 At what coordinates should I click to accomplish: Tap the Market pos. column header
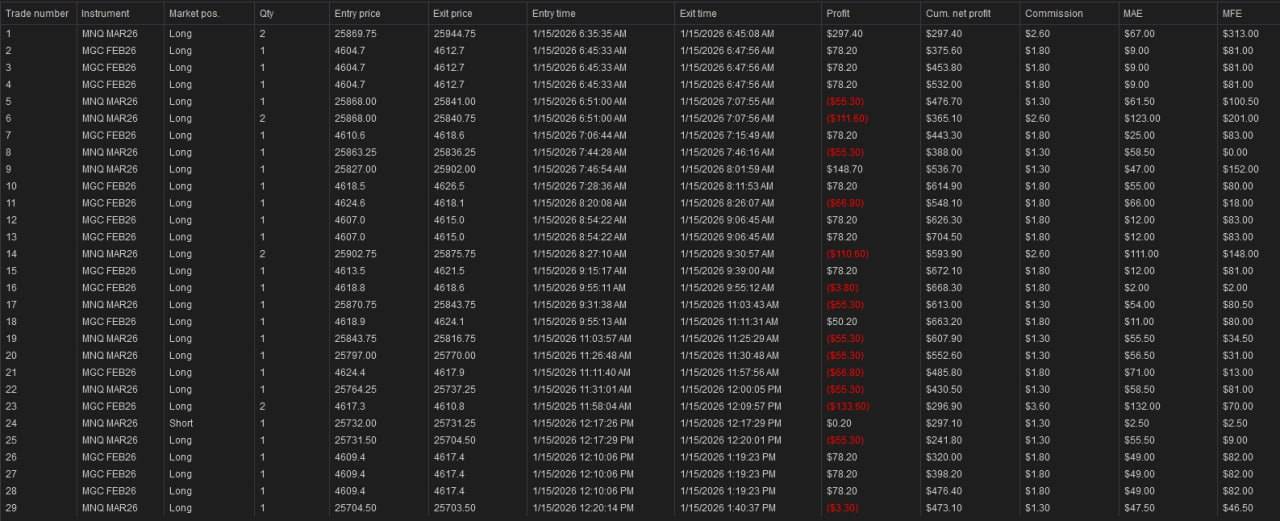click(194, 14)
